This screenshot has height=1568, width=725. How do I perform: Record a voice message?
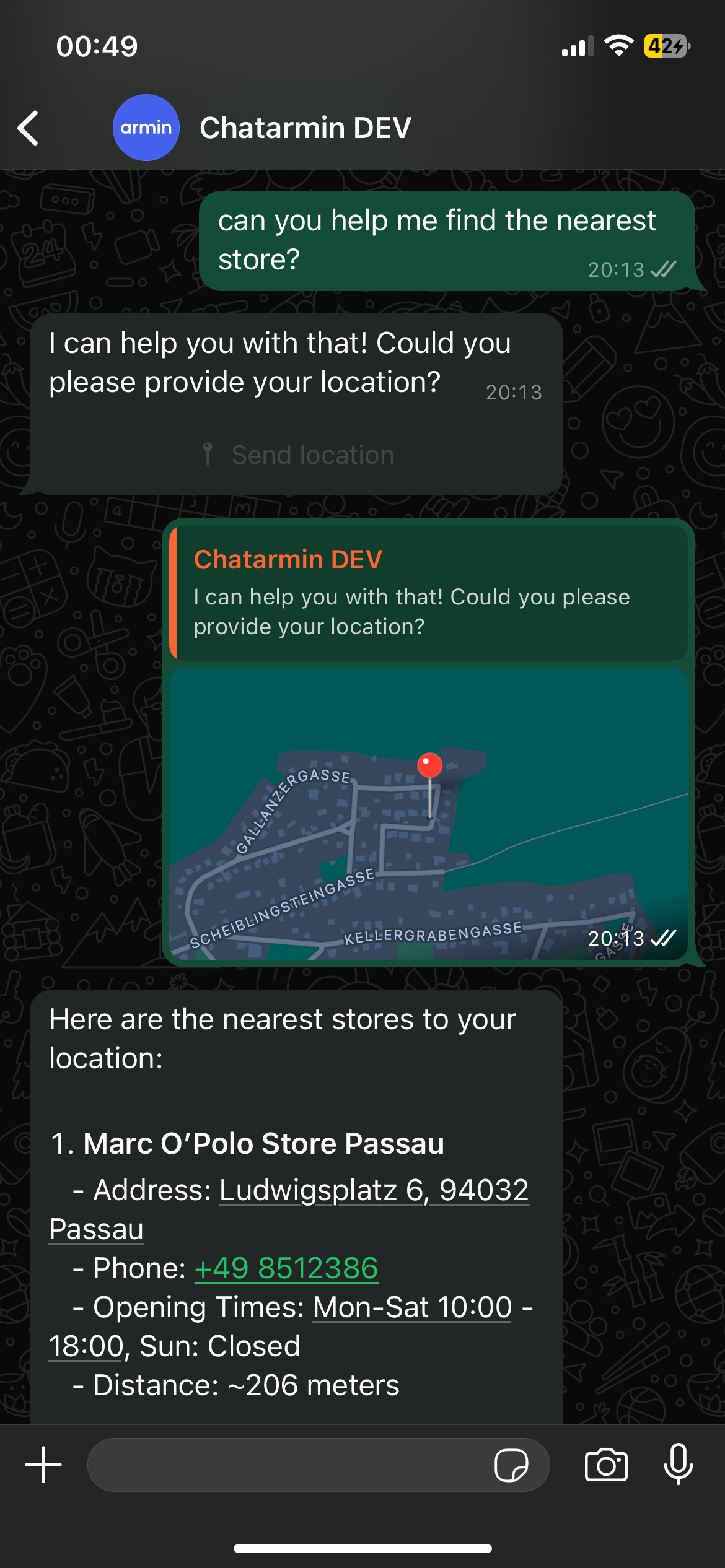[679, 1465]
